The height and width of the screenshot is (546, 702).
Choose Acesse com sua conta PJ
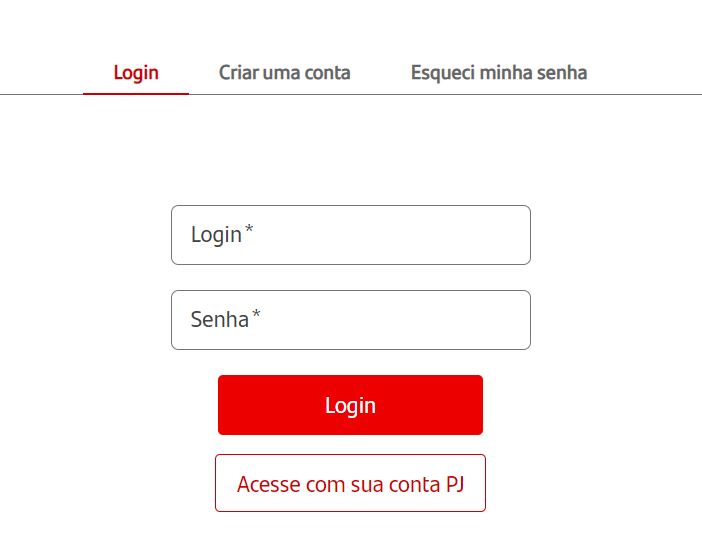[350, 484]
